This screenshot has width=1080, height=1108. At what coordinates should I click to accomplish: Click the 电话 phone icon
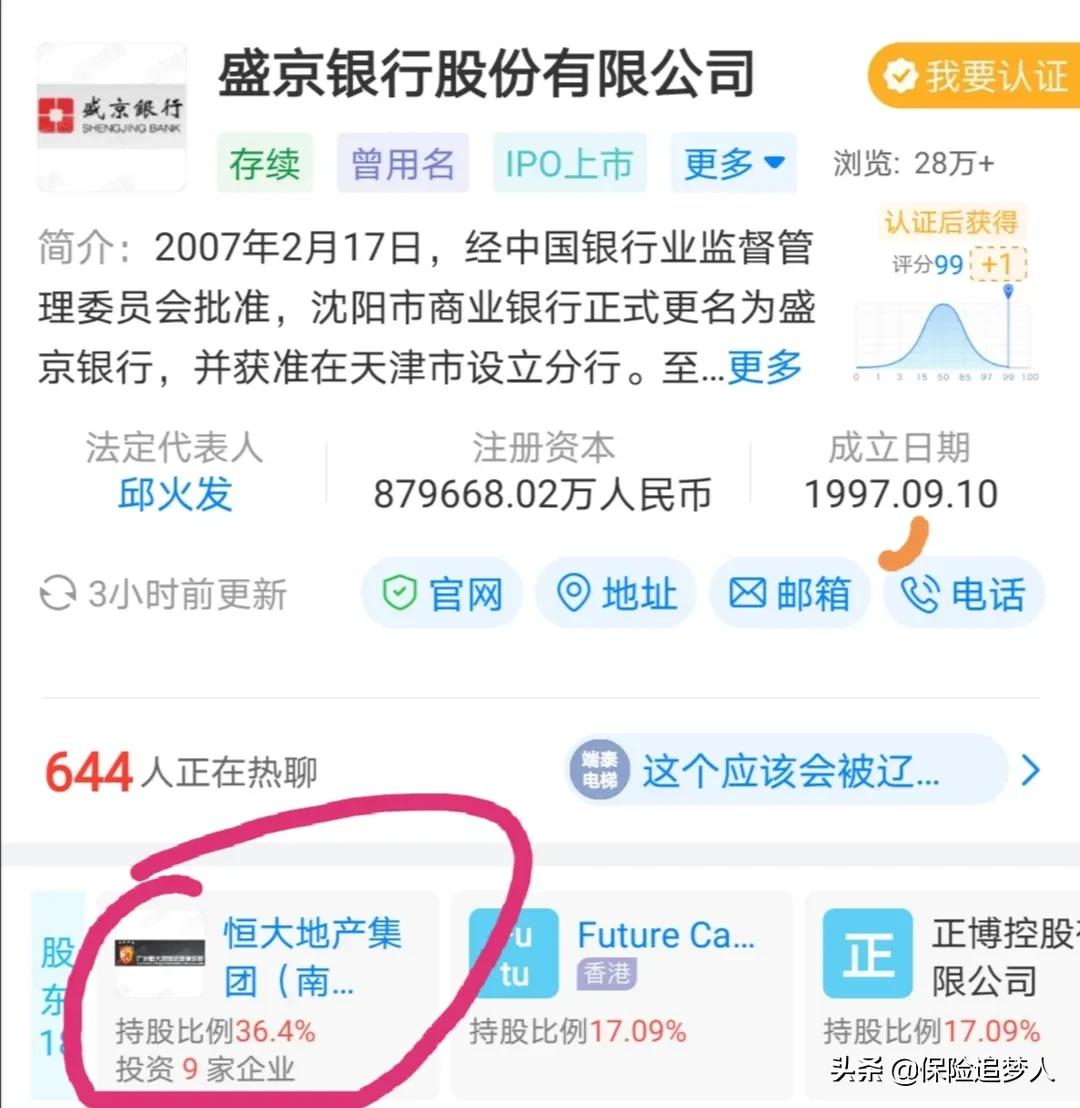click(x=963, y=593)
